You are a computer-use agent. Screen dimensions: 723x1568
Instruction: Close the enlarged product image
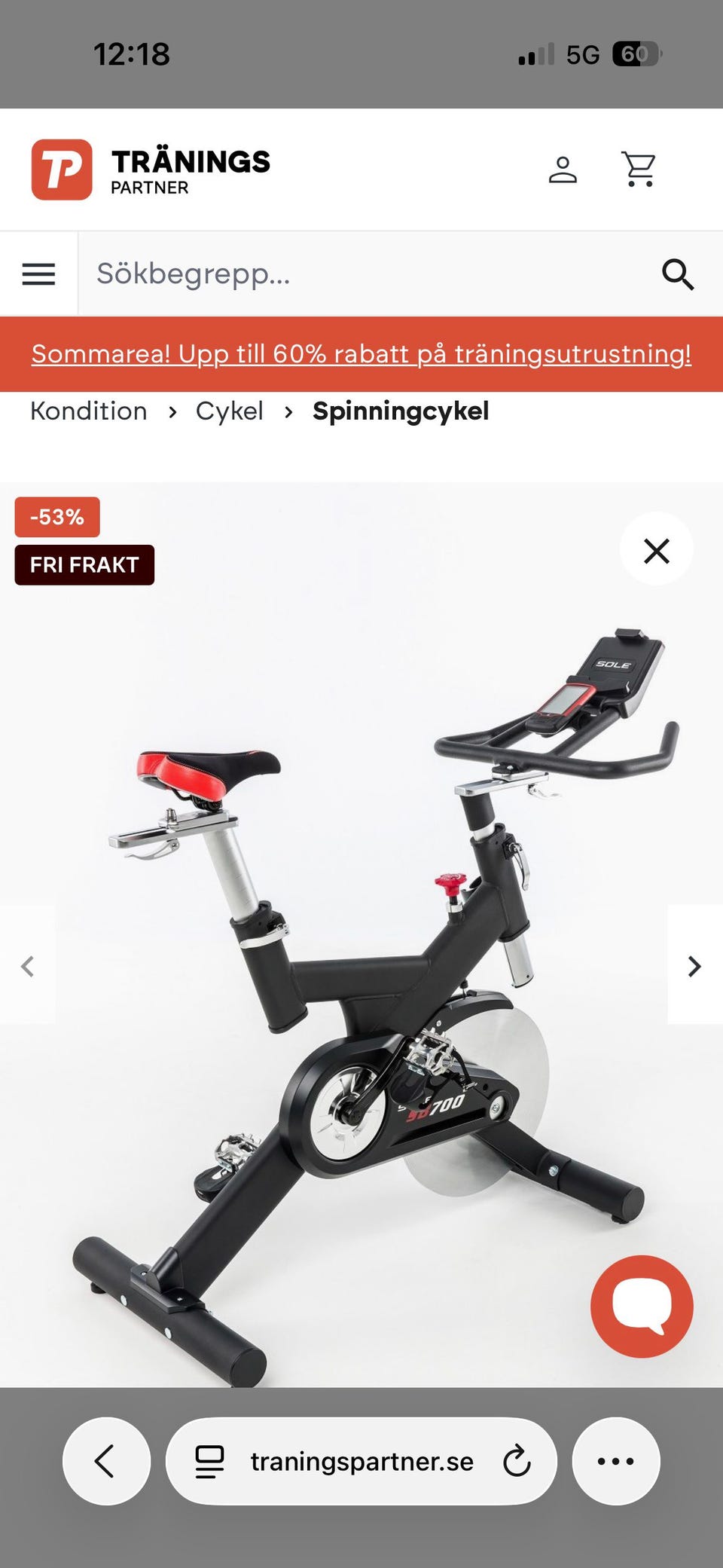coord(657,550)
